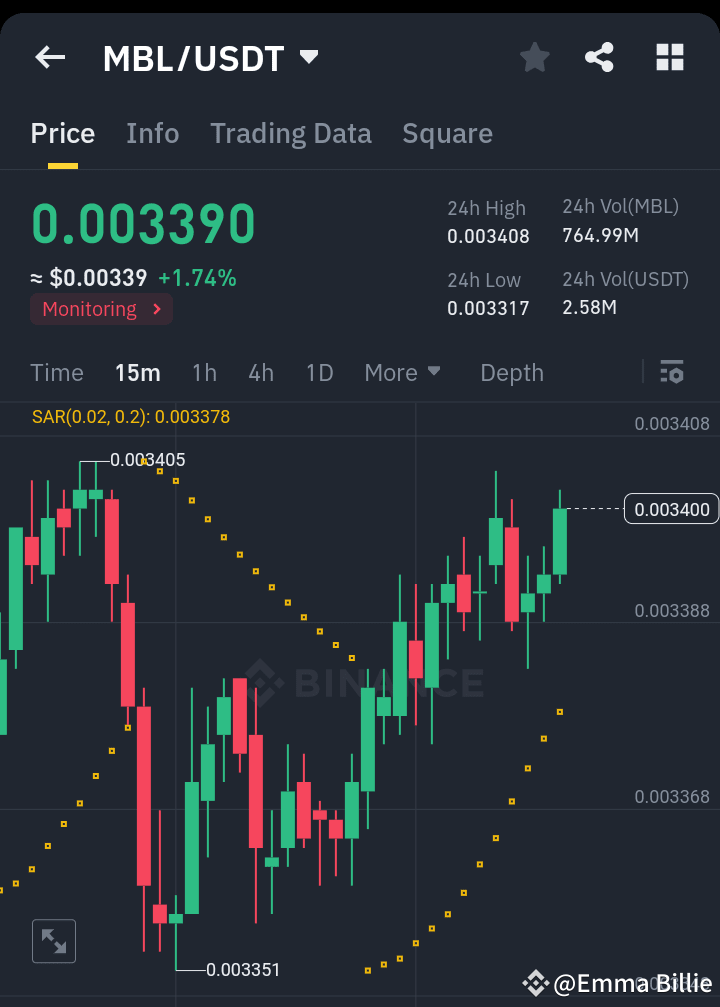Open the Info tab
This screenshot has width=720, height=1007.
tap(152, 133)
